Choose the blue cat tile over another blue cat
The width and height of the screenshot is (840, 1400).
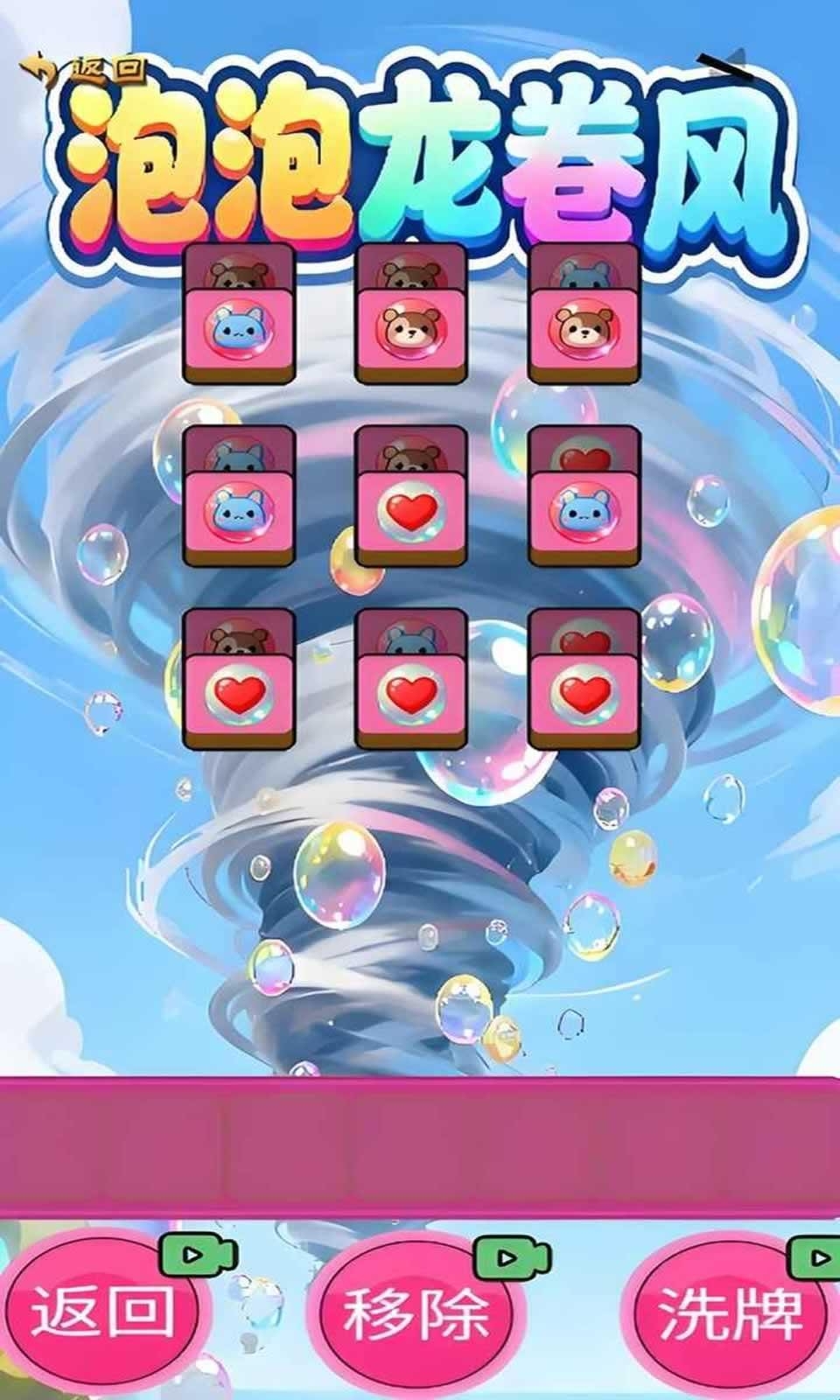[239, 514]
